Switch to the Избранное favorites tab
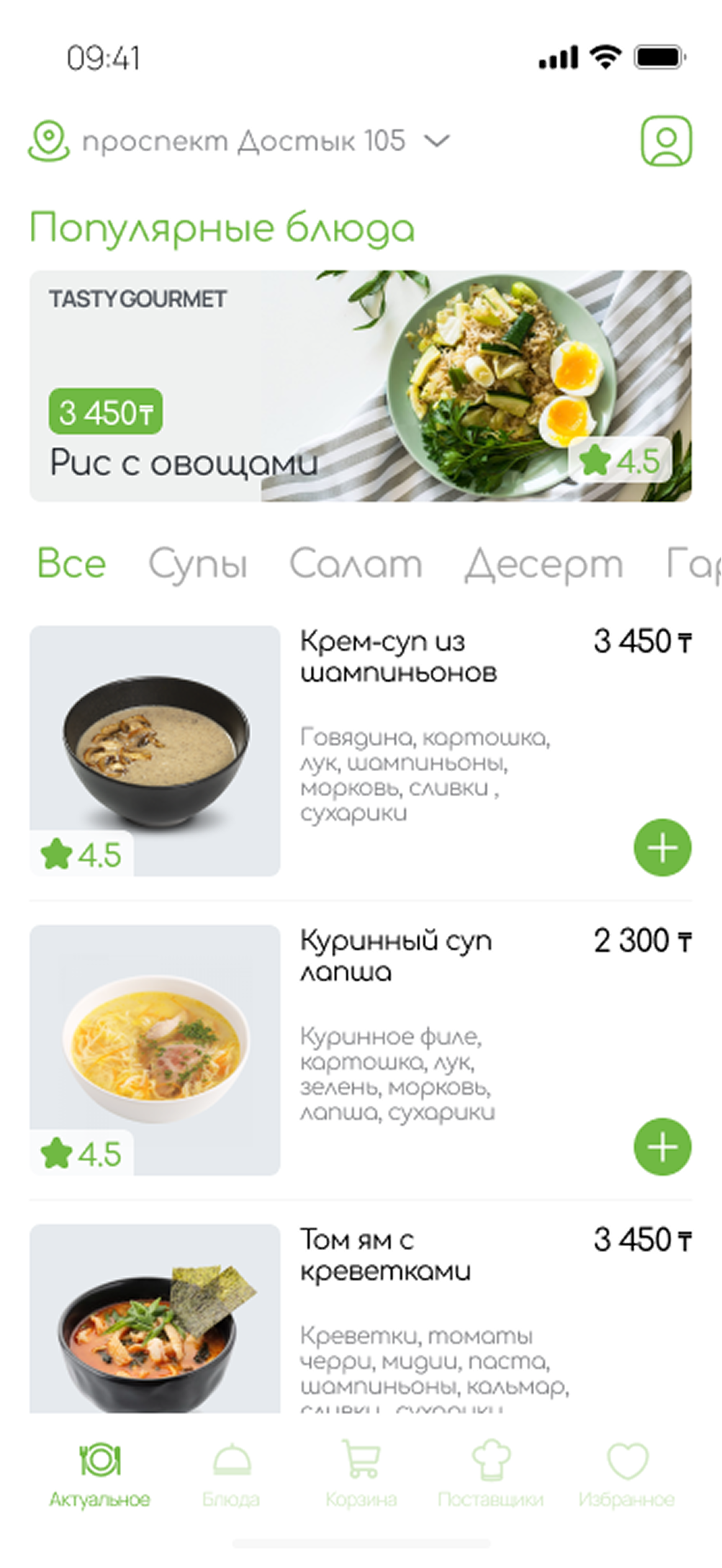722x1568 pixels. point(626,1476)
